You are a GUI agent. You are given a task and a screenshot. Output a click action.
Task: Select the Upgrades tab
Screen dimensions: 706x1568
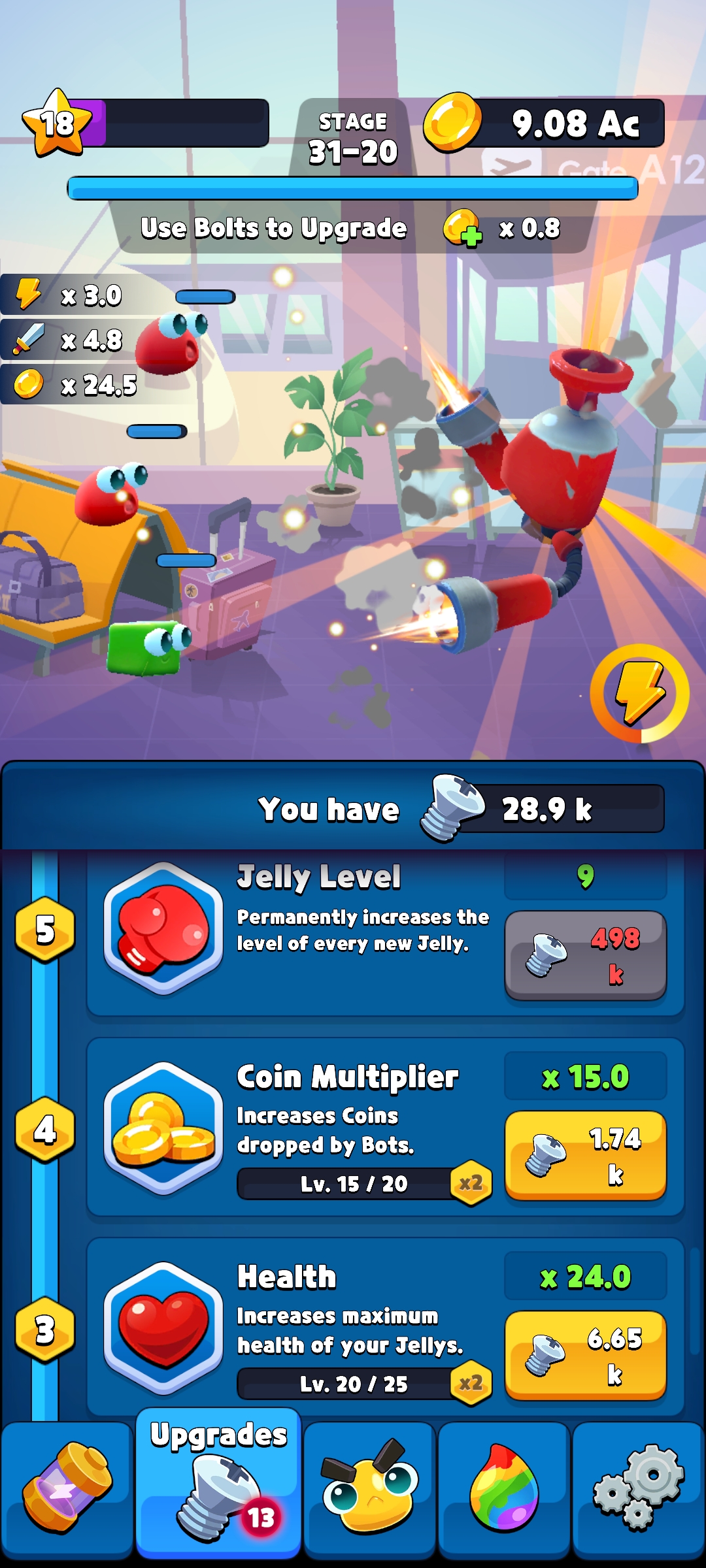pos(218,1483)
